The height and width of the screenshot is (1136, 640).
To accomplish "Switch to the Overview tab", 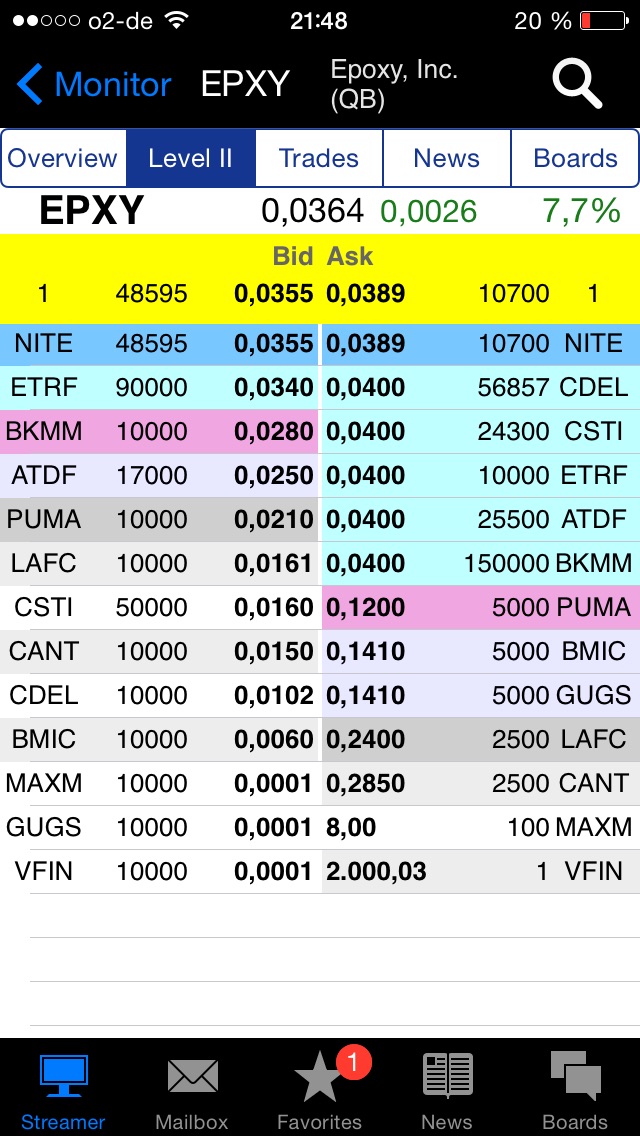I will (63, 158).
